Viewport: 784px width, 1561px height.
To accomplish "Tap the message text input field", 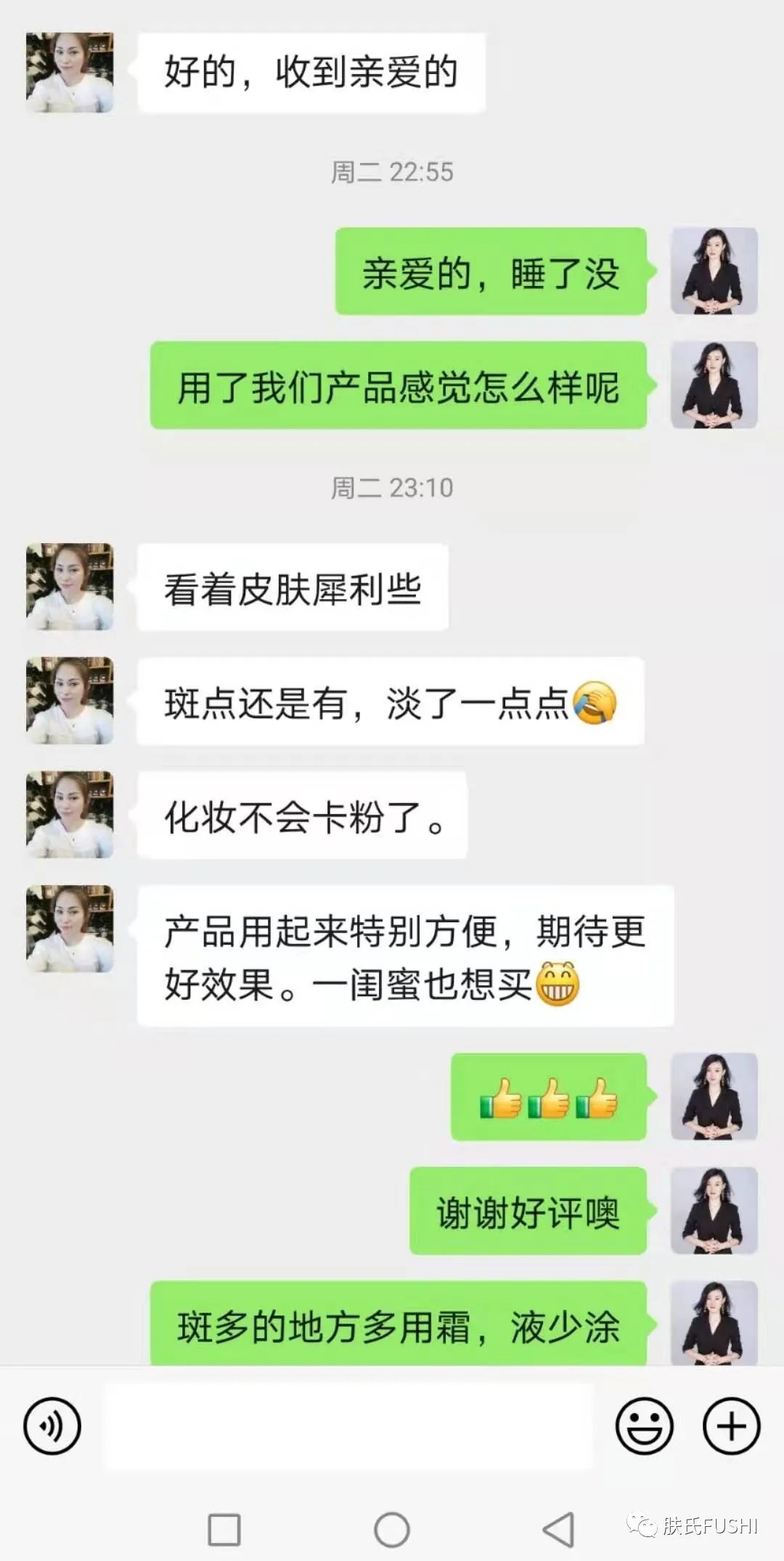I will pos(349,1426).
